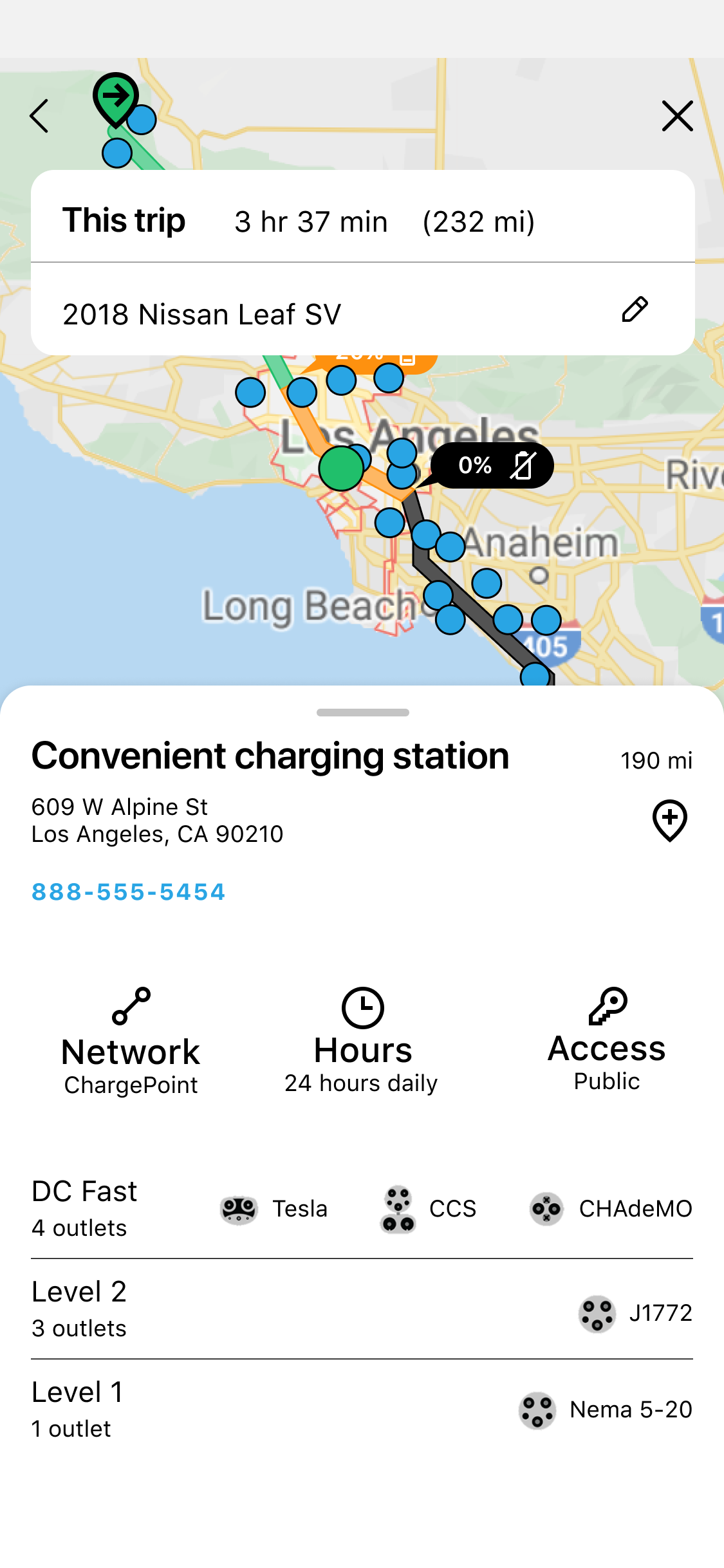Edit the 2018 Nissan Leaf SV vehicle
Screen dimensions: 724x1568
tap(635, 310)
